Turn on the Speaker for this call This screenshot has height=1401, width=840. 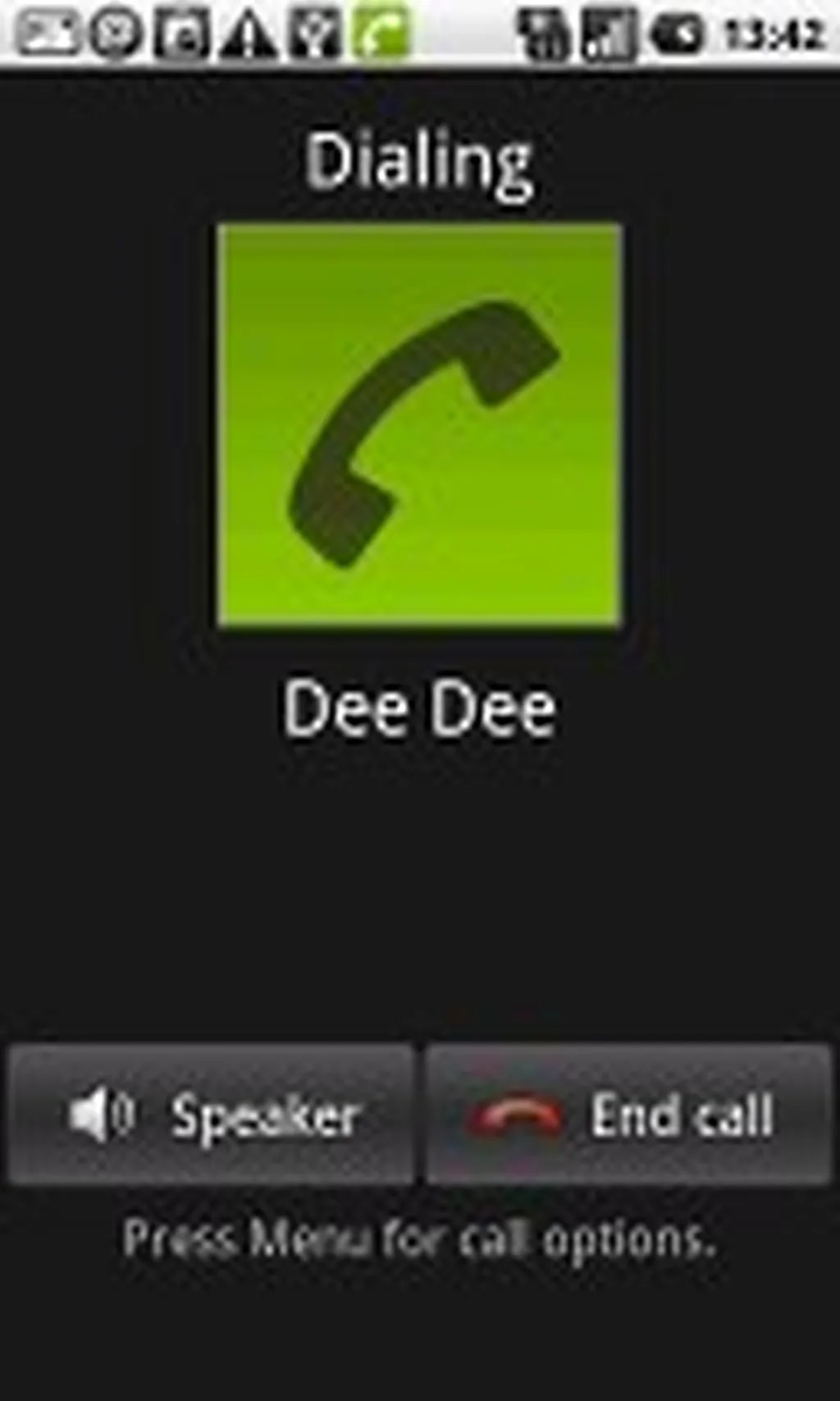coord(212,1115)
